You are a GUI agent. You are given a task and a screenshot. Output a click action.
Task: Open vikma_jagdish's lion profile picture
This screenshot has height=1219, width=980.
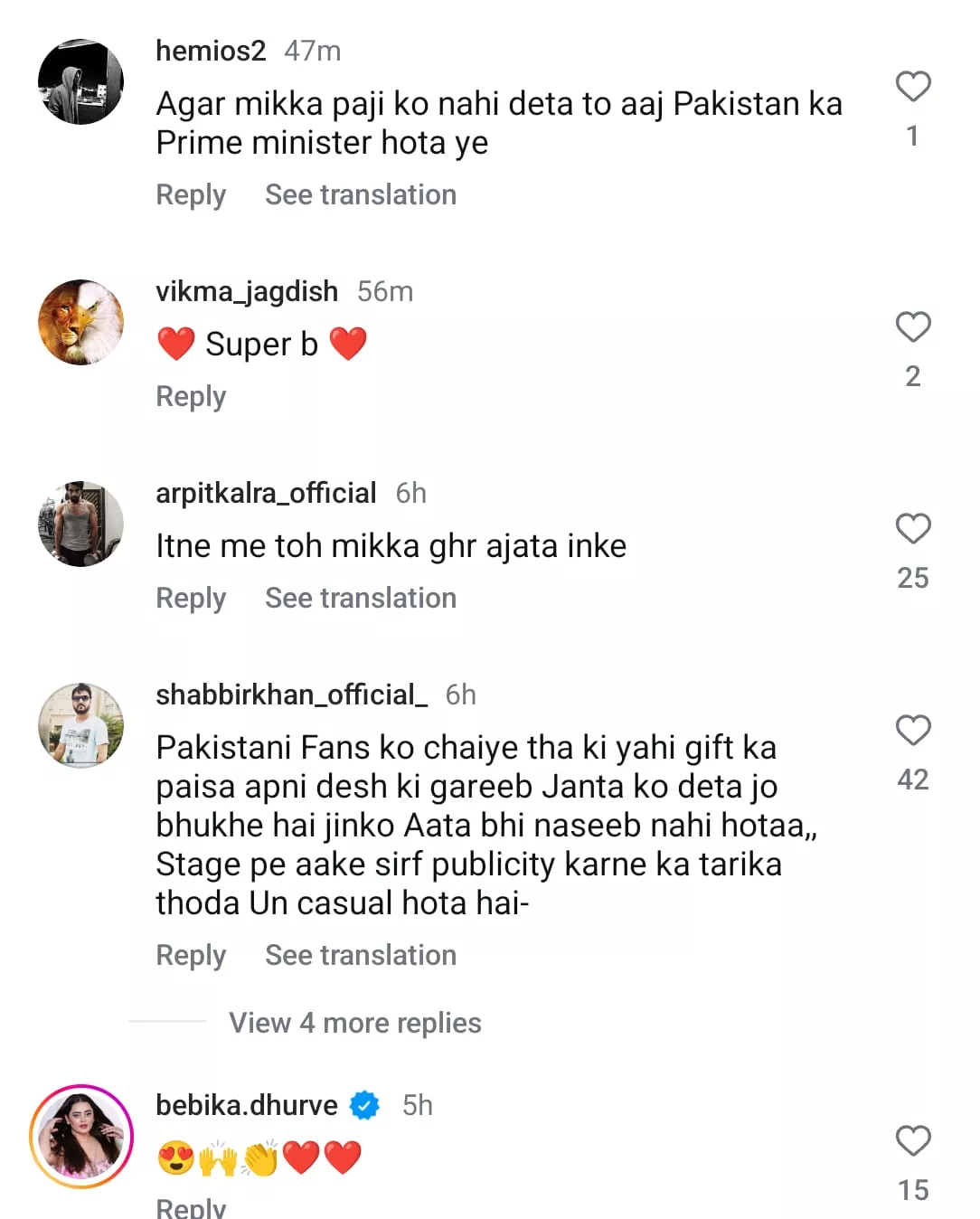tap(80, 322)
